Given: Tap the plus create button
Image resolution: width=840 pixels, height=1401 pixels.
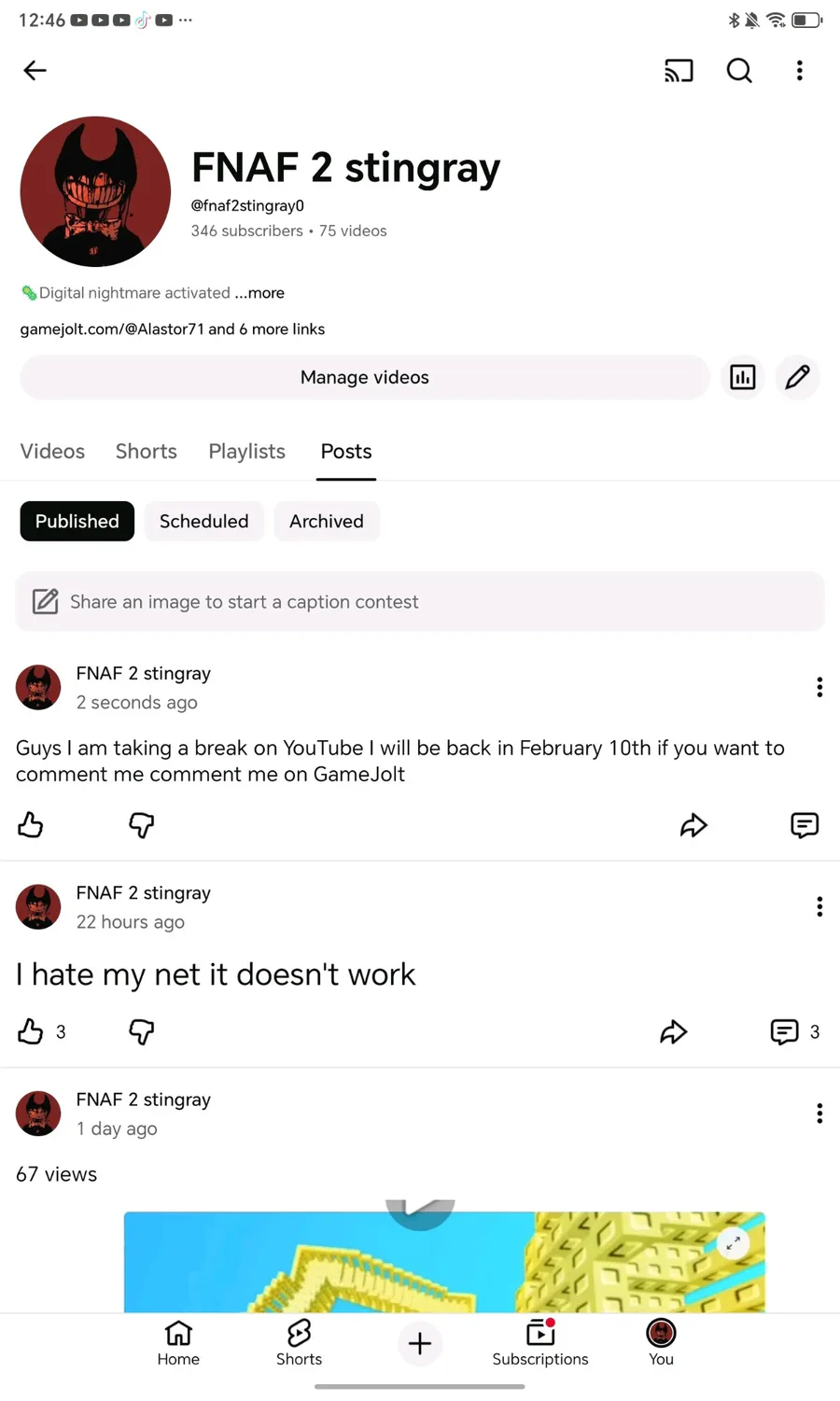Looking at the screenshot, I should click(x=420, y=1343).
